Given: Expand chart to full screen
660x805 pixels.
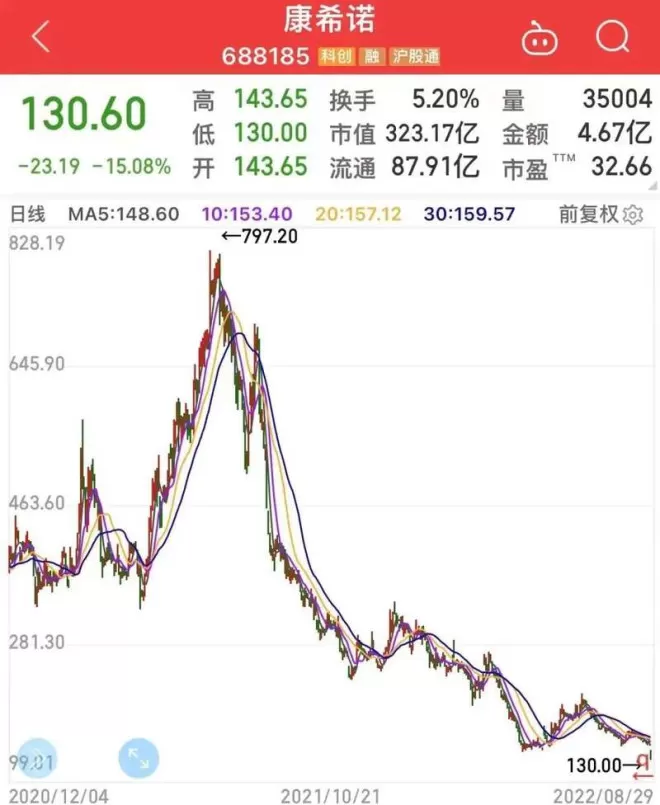Looking at the screenshot, I should [139, 758].
